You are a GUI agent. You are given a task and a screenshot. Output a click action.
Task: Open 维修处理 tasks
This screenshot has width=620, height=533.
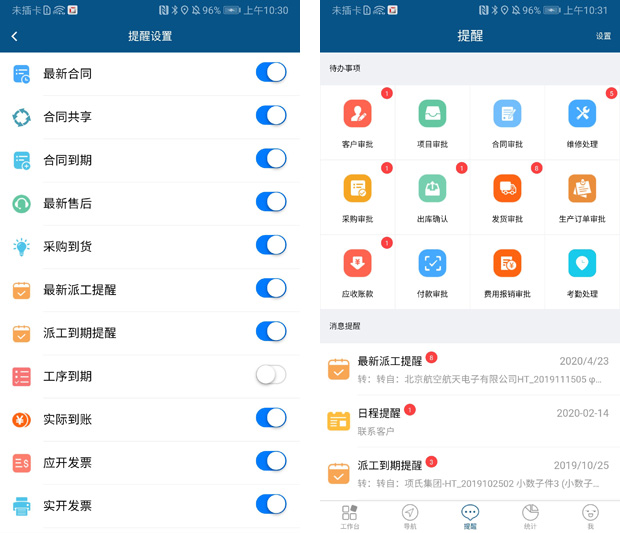click(582, 122)
